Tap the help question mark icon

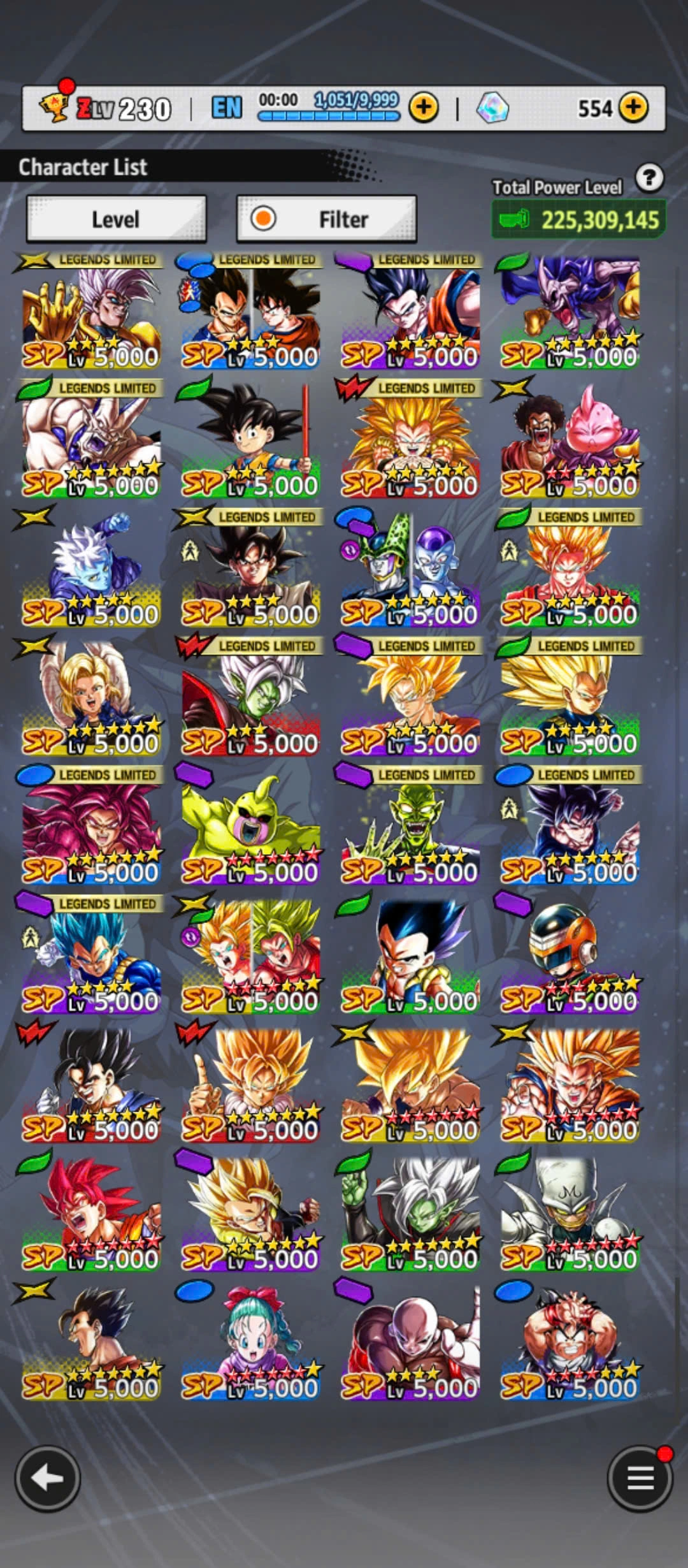649,178
